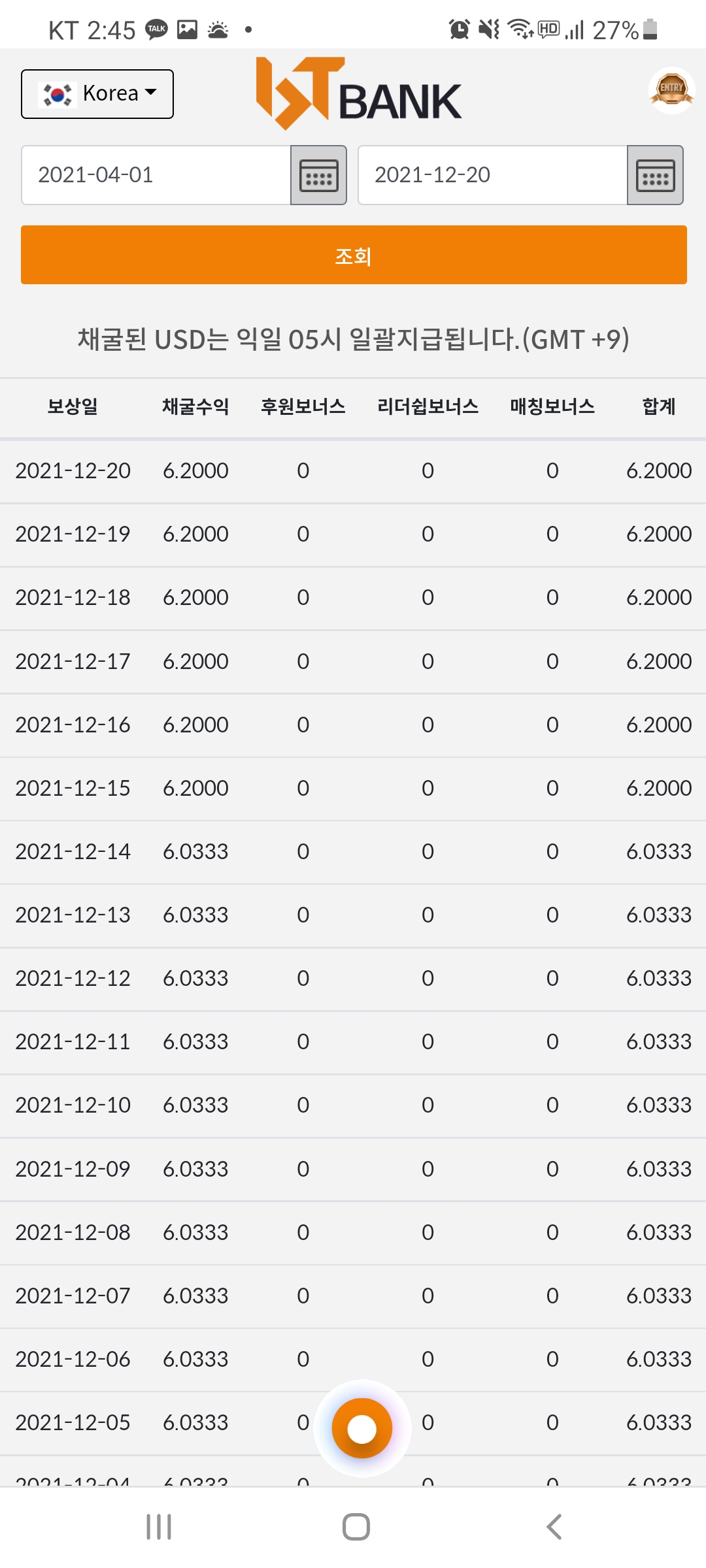Open calendar picker for the start date
The height and width of the screenshot is (1568, 706).
(x=318, y=175)
